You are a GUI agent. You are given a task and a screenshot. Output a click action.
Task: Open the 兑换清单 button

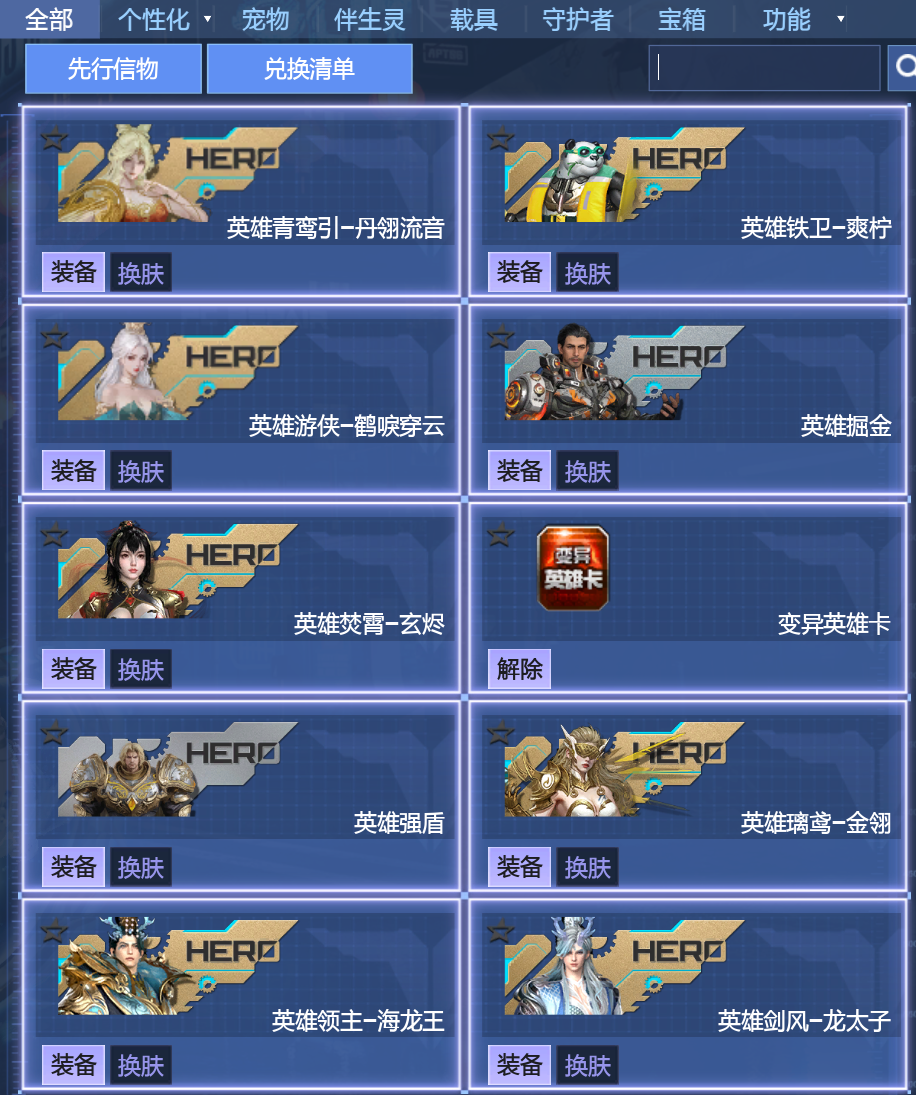(x=309, y=68)
